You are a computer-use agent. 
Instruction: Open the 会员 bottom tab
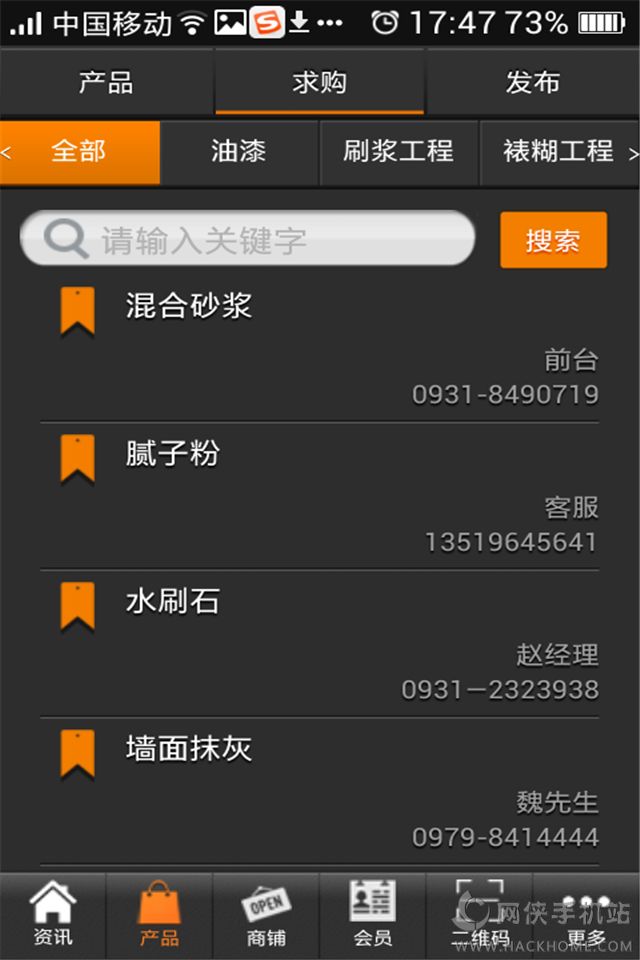373,915
